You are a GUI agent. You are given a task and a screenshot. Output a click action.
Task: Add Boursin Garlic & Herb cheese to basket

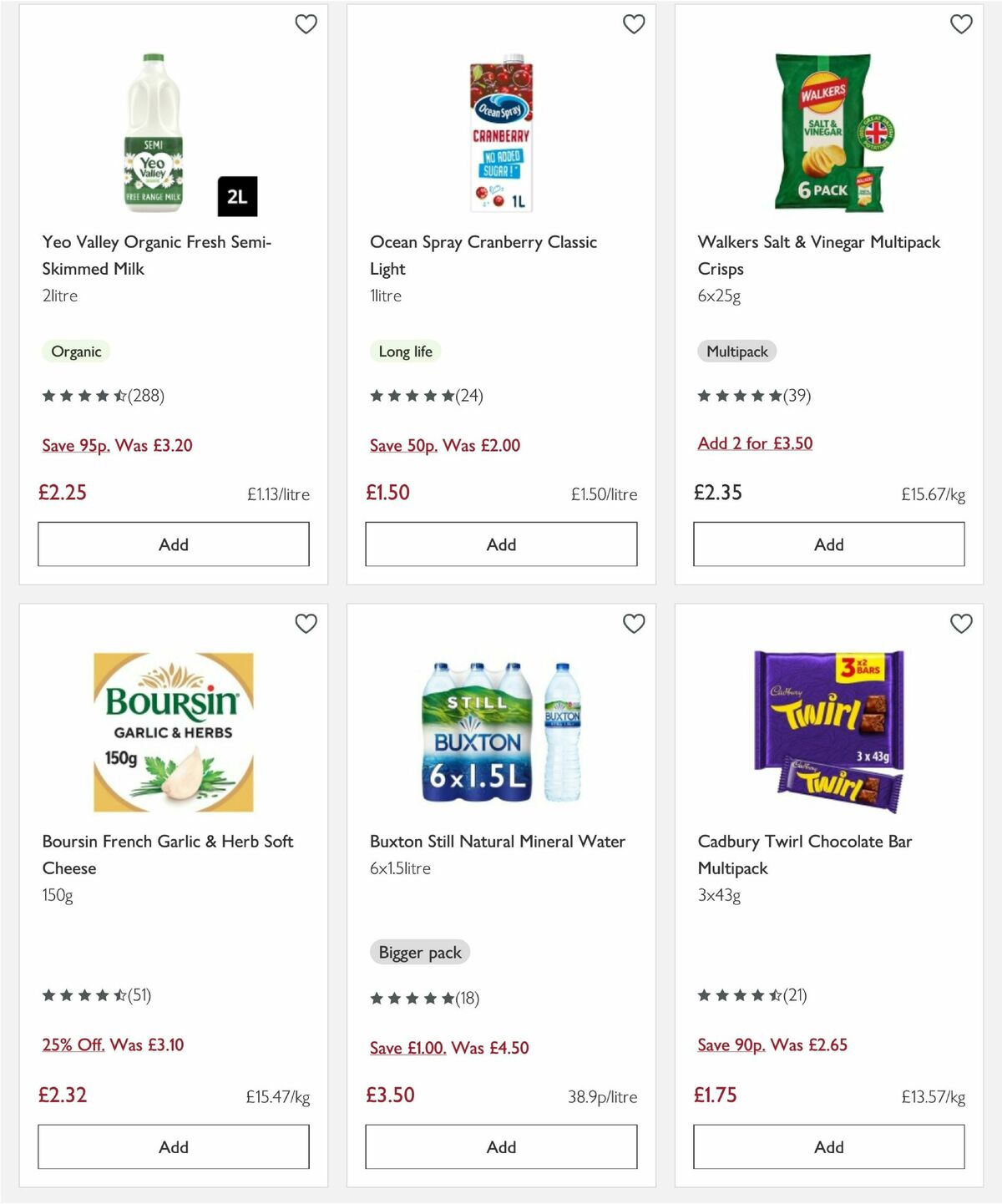173,1146
